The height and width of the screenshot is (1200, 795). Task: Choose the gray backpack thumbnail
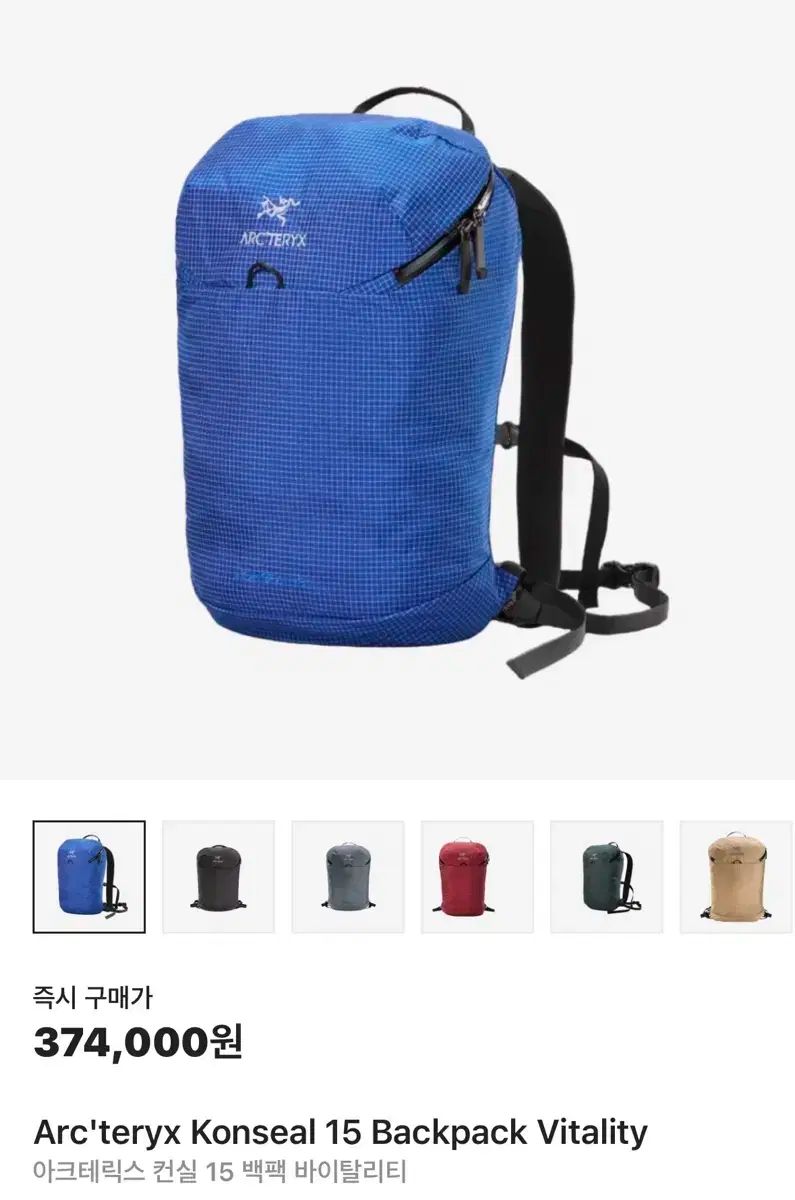click(x=348, y=877)
